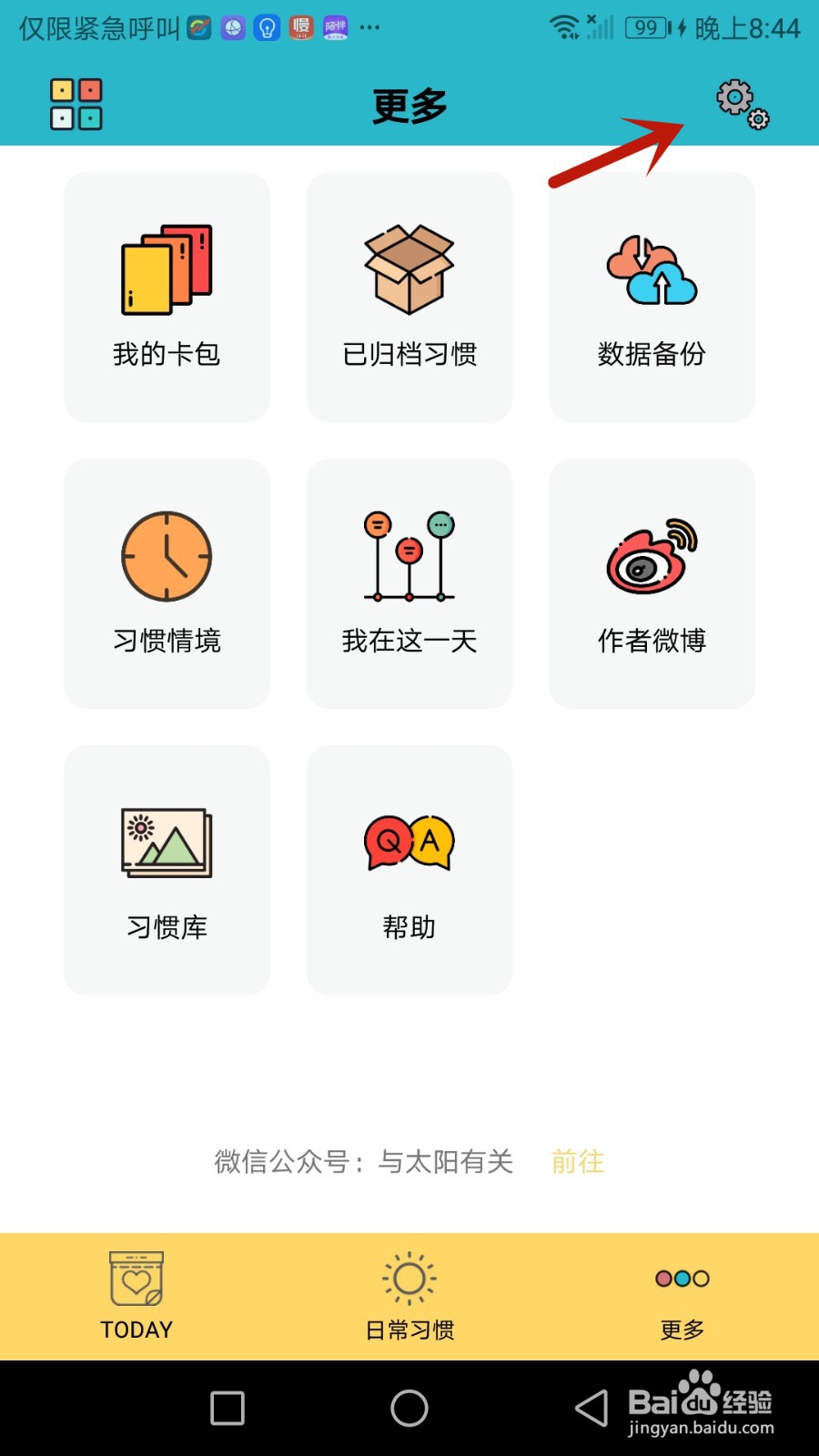This screenshot has width=819, height=1456.
Task: Open 我在这一天 card
Action: (x=409, y=583)
